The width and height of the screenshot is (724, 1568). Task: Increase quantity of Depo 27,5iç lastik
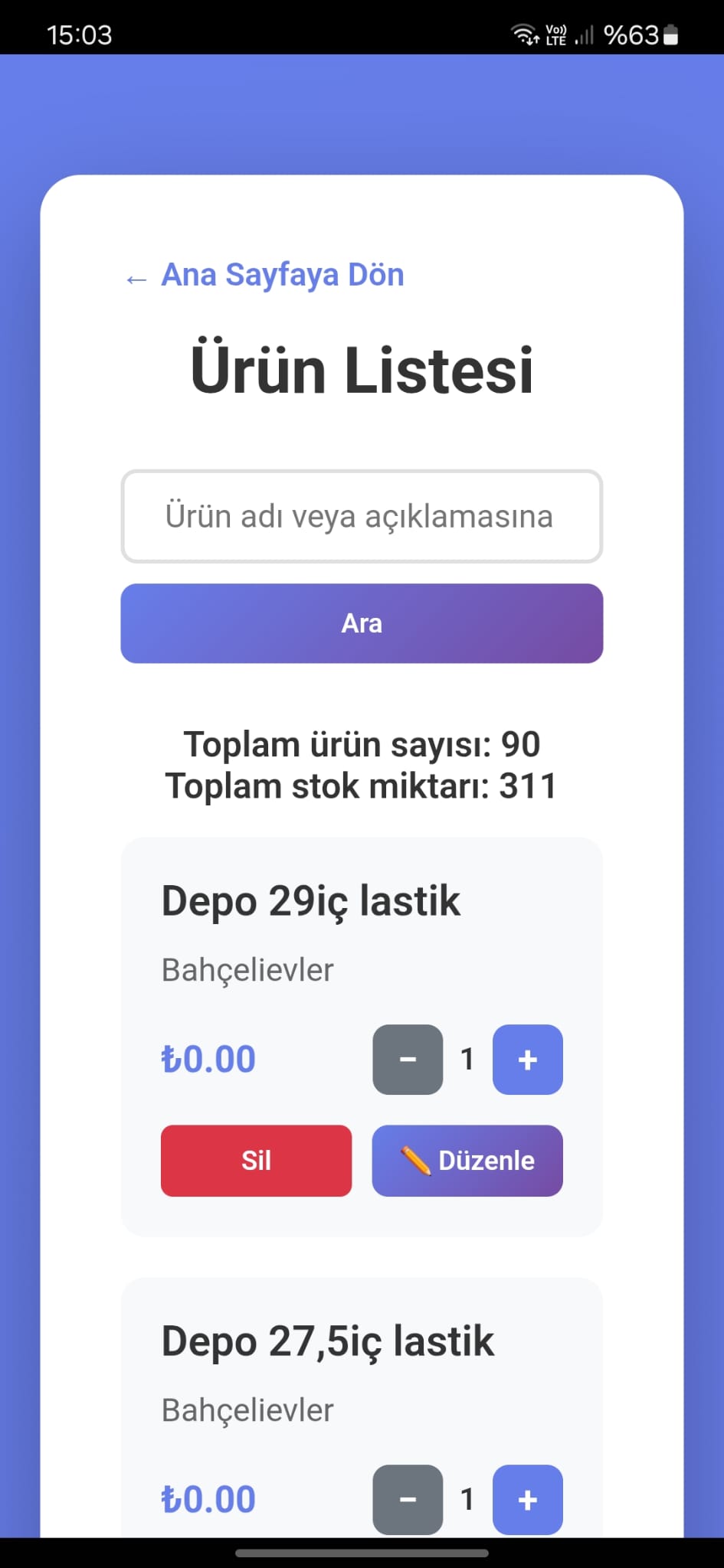pos(527,1499)
